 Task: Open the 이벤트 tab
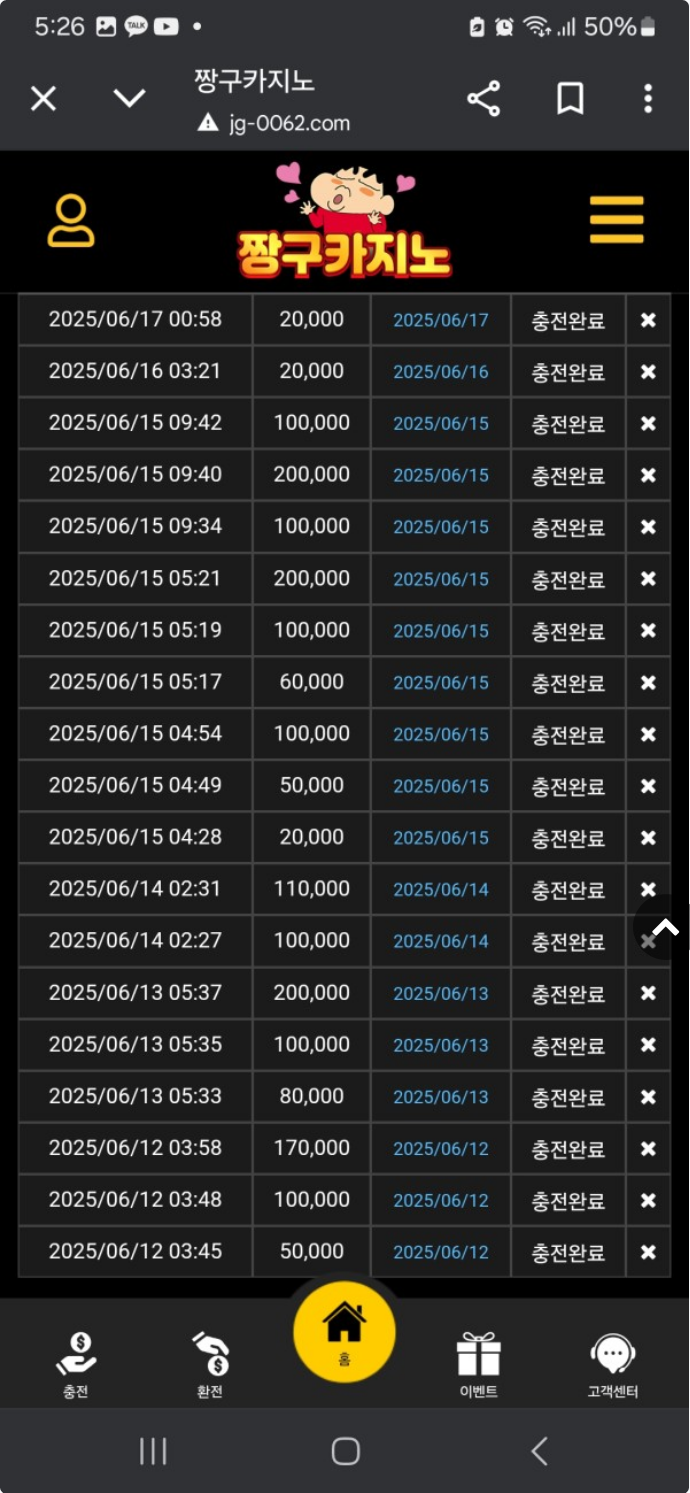click(478, 1364)
